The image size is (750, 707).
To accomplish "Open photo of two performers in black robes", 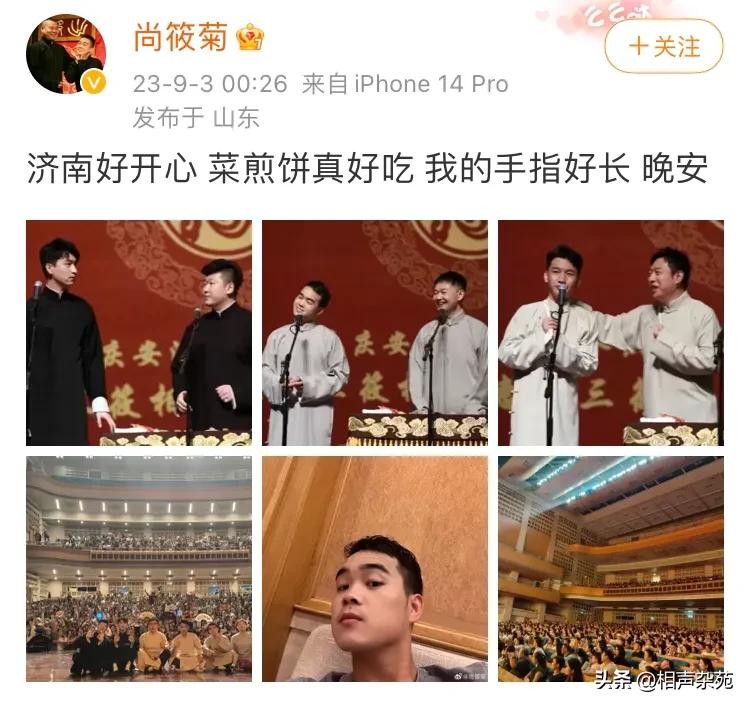I will (x=139, y=332).
